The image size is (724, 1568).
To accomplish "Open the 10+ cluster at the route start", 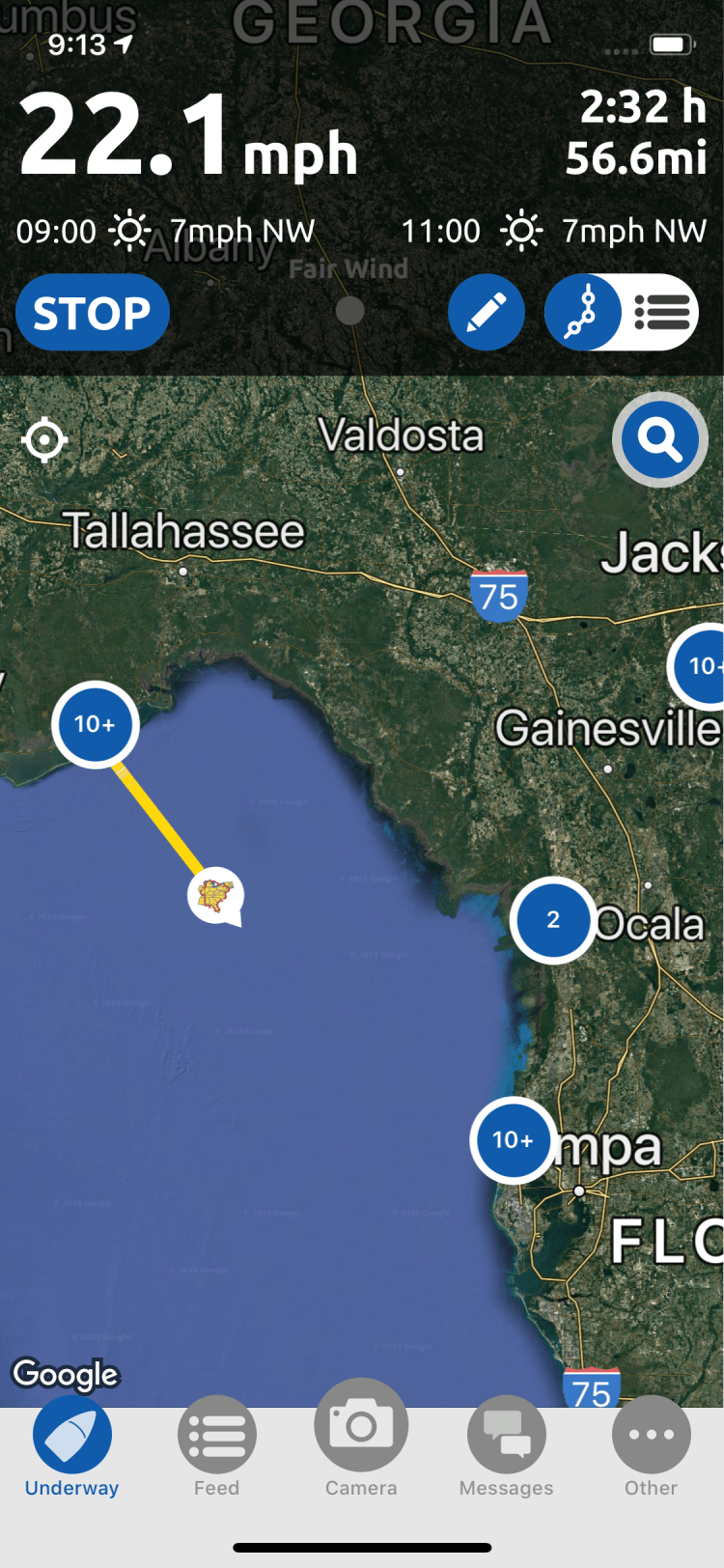I will (x=95, y=724).
